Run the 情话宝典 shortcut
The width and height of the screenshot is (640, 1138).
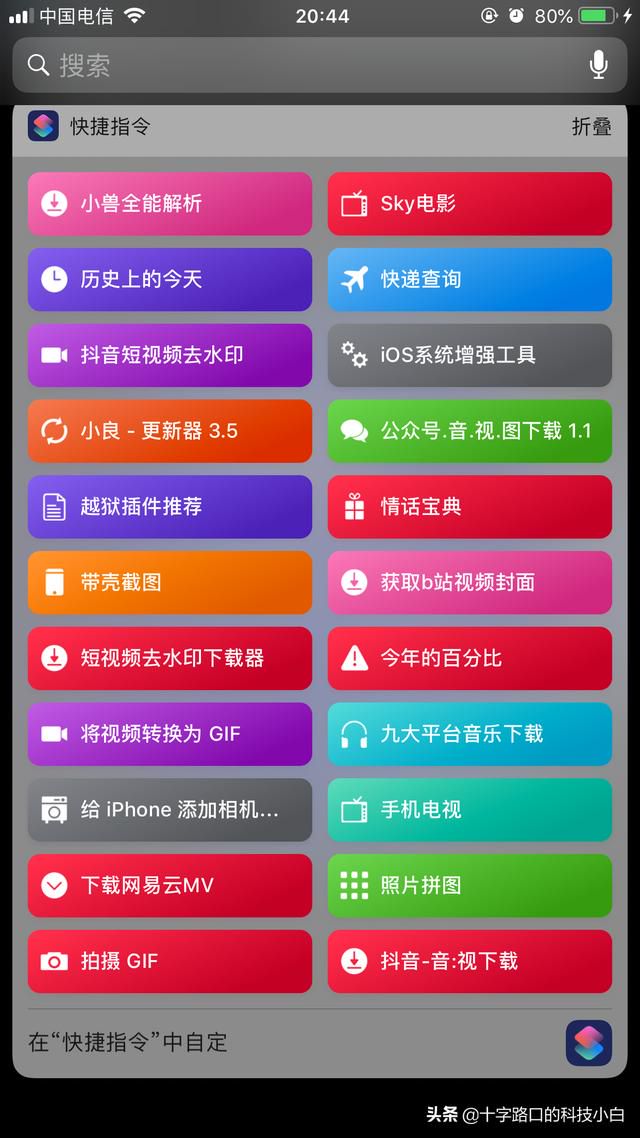tap(470, 507)
